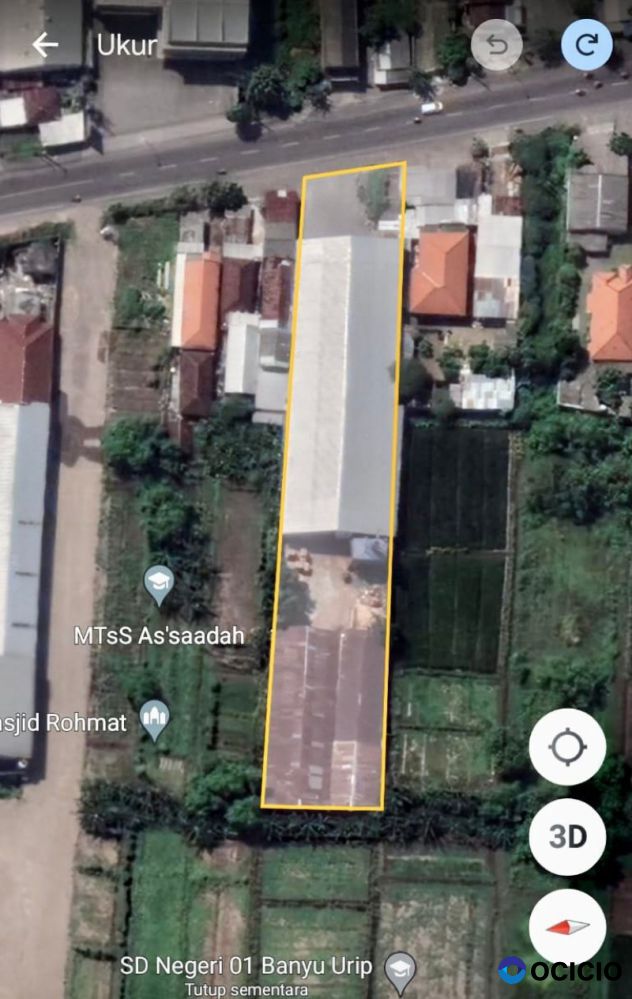
Task: Open the MTsS As'saadah place marker
Action: point(159,583)
